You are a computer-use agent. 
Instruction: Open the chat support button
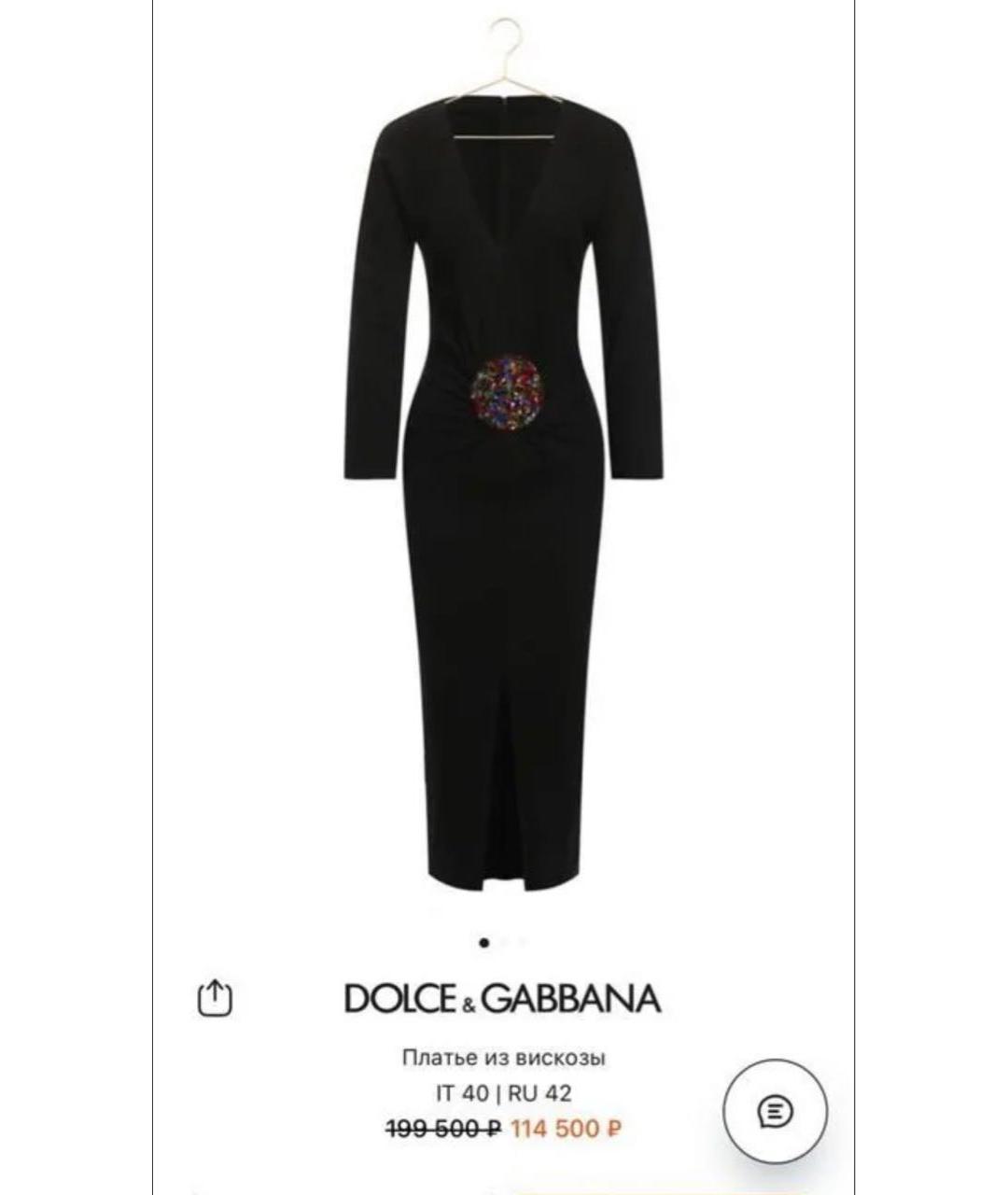pyautogui.click(x=775, y=1111)
